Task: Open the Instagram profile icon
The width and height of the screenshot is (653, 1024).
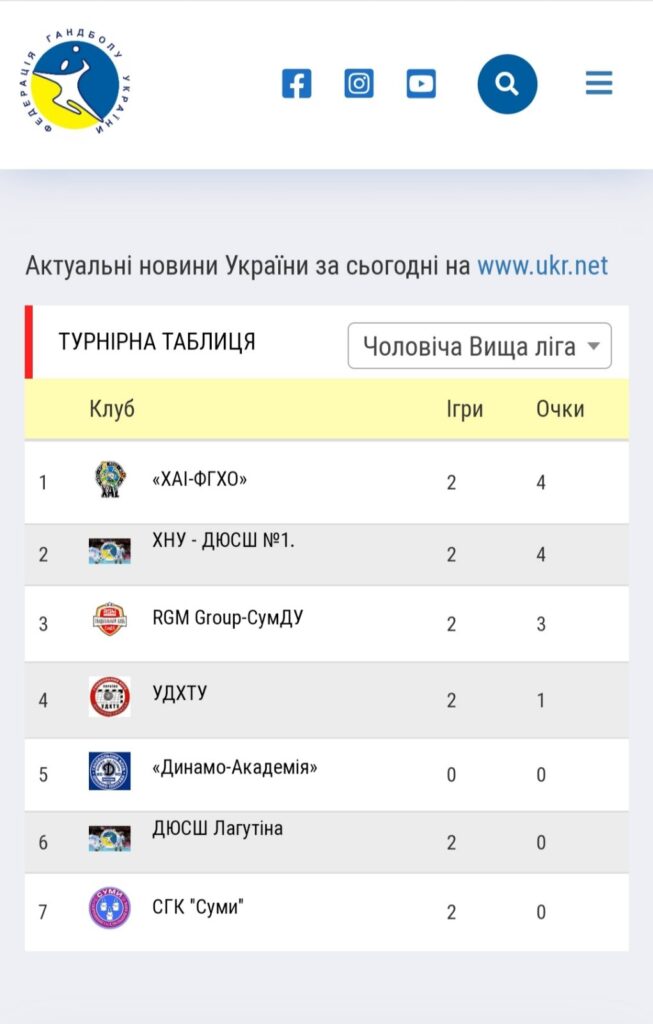Action: (358, 84)
